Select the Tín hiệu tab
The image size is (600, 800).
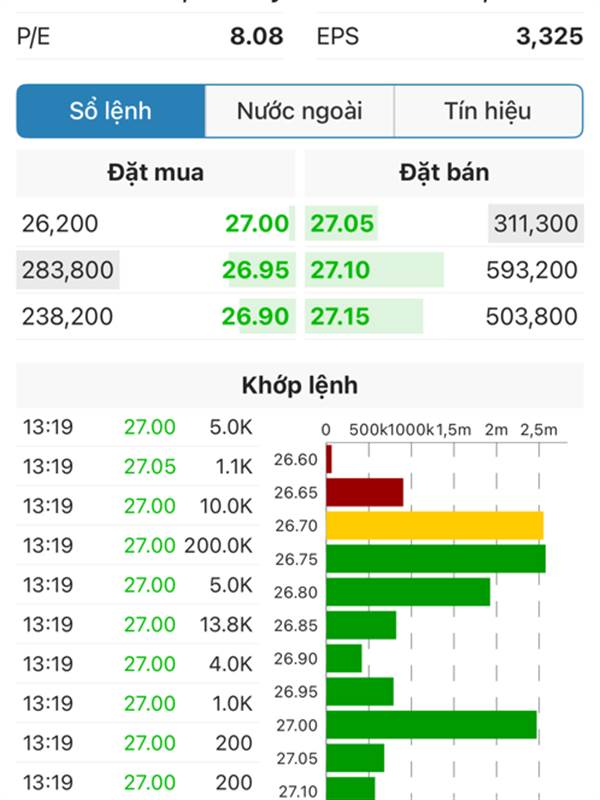pos(487,111)
